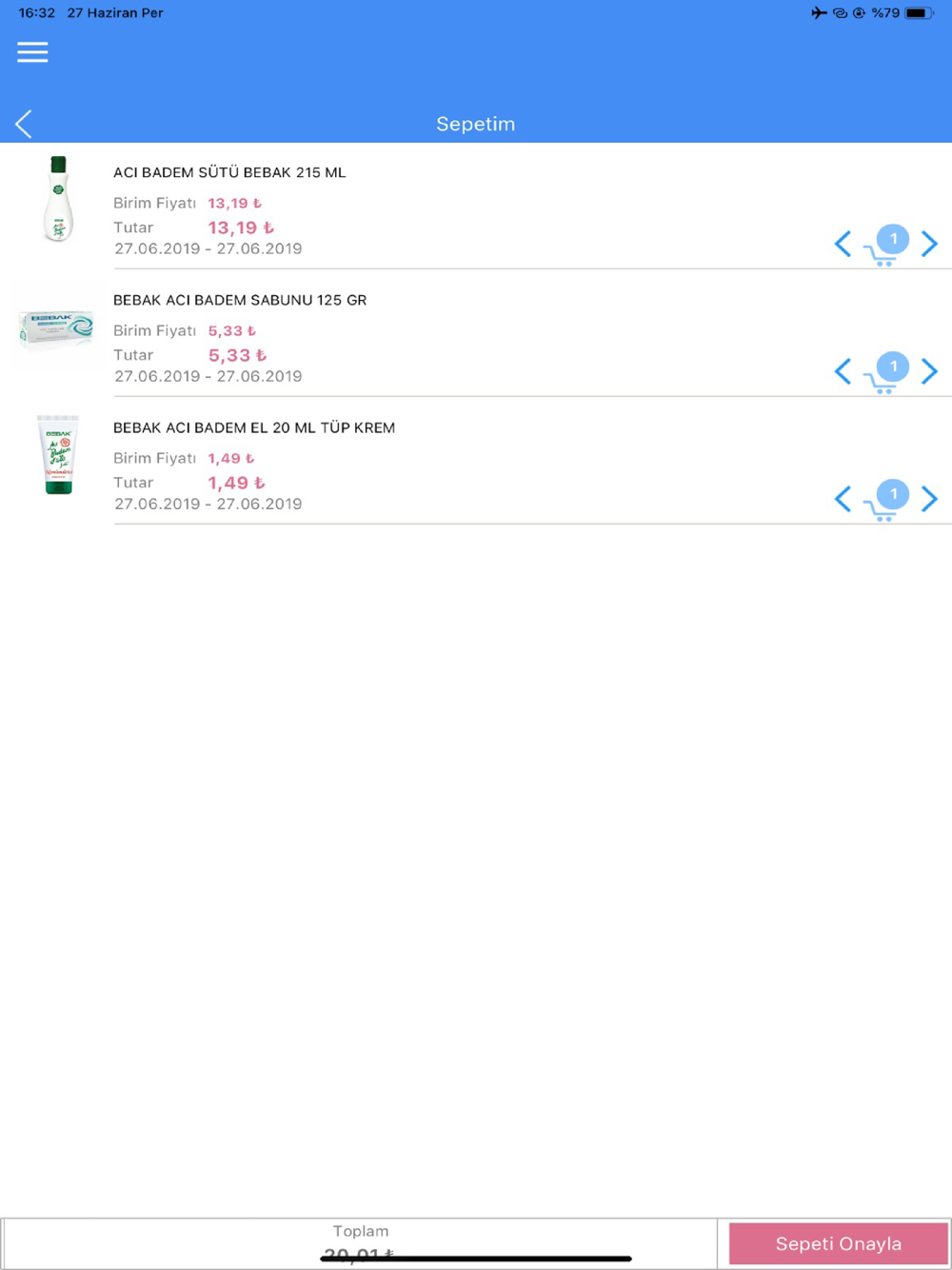Increase quantity of BEBAK EL TÜP KREM
Screen dimensions: 952x1270
coord(929,499)
